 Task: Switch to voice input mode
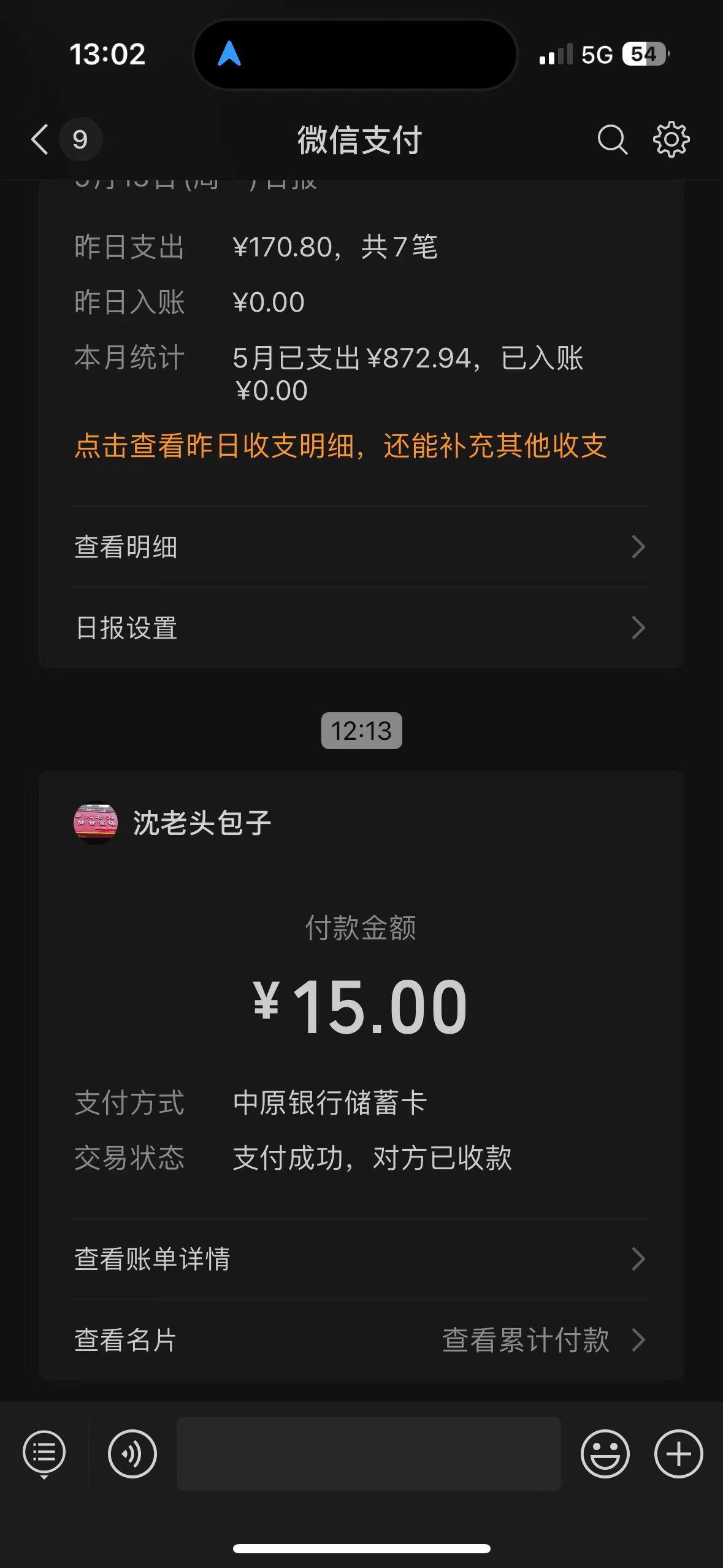[132, 1453]
